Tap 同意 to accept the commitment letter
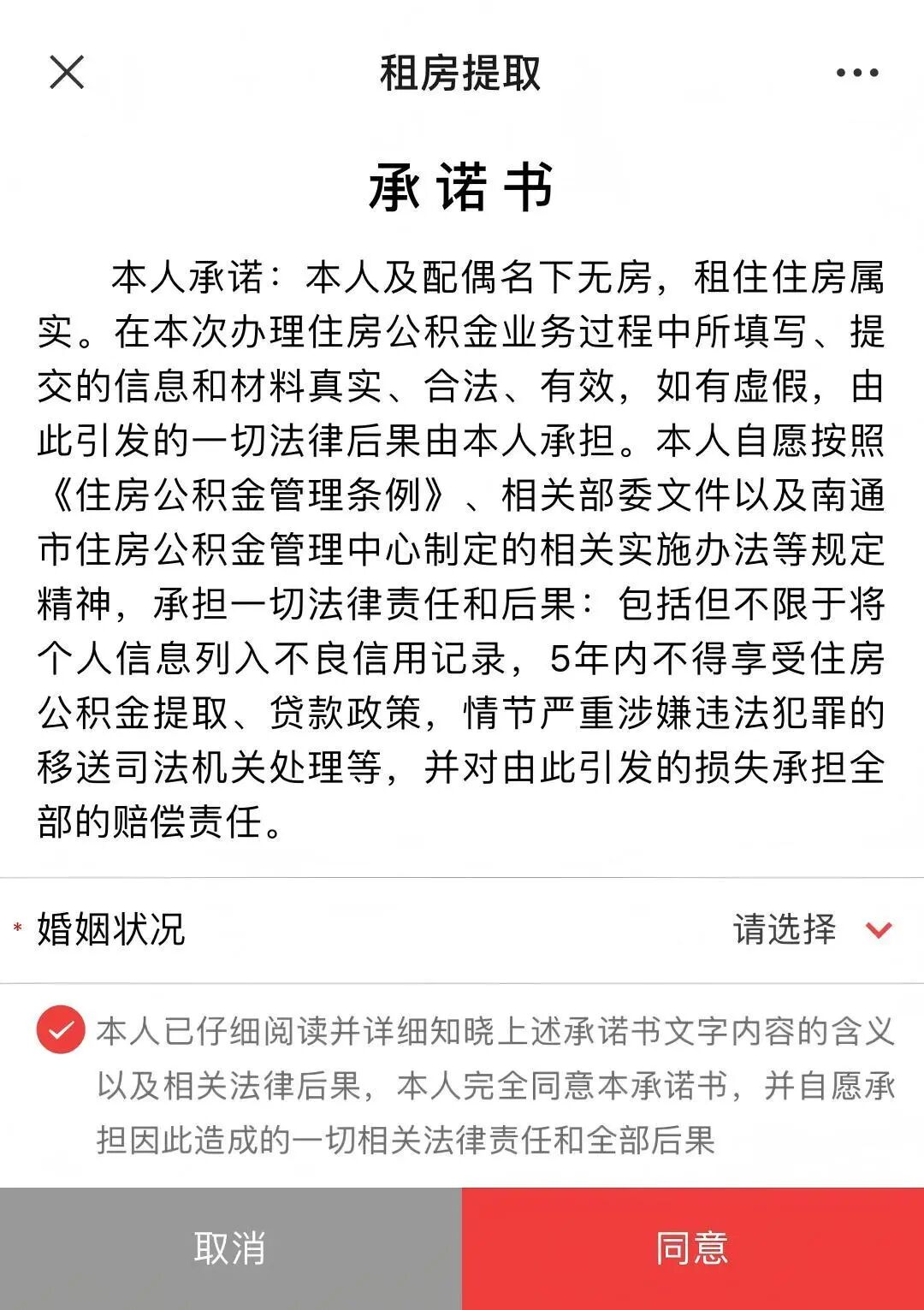The image size is (924, 1310). click(693, 1251)
